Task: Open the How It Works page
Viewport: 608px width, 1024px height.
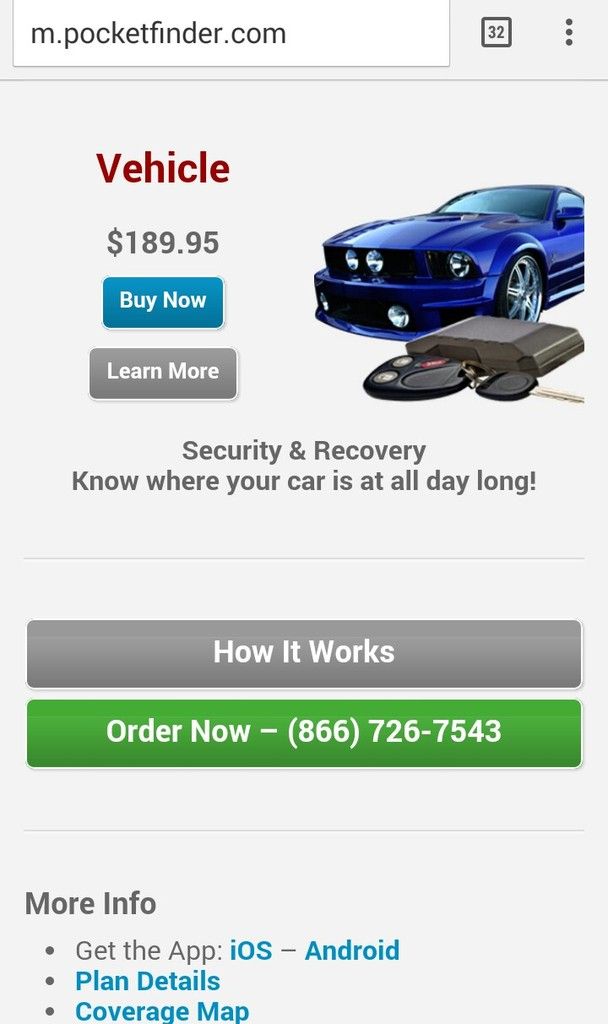Action: click(304, 653)
